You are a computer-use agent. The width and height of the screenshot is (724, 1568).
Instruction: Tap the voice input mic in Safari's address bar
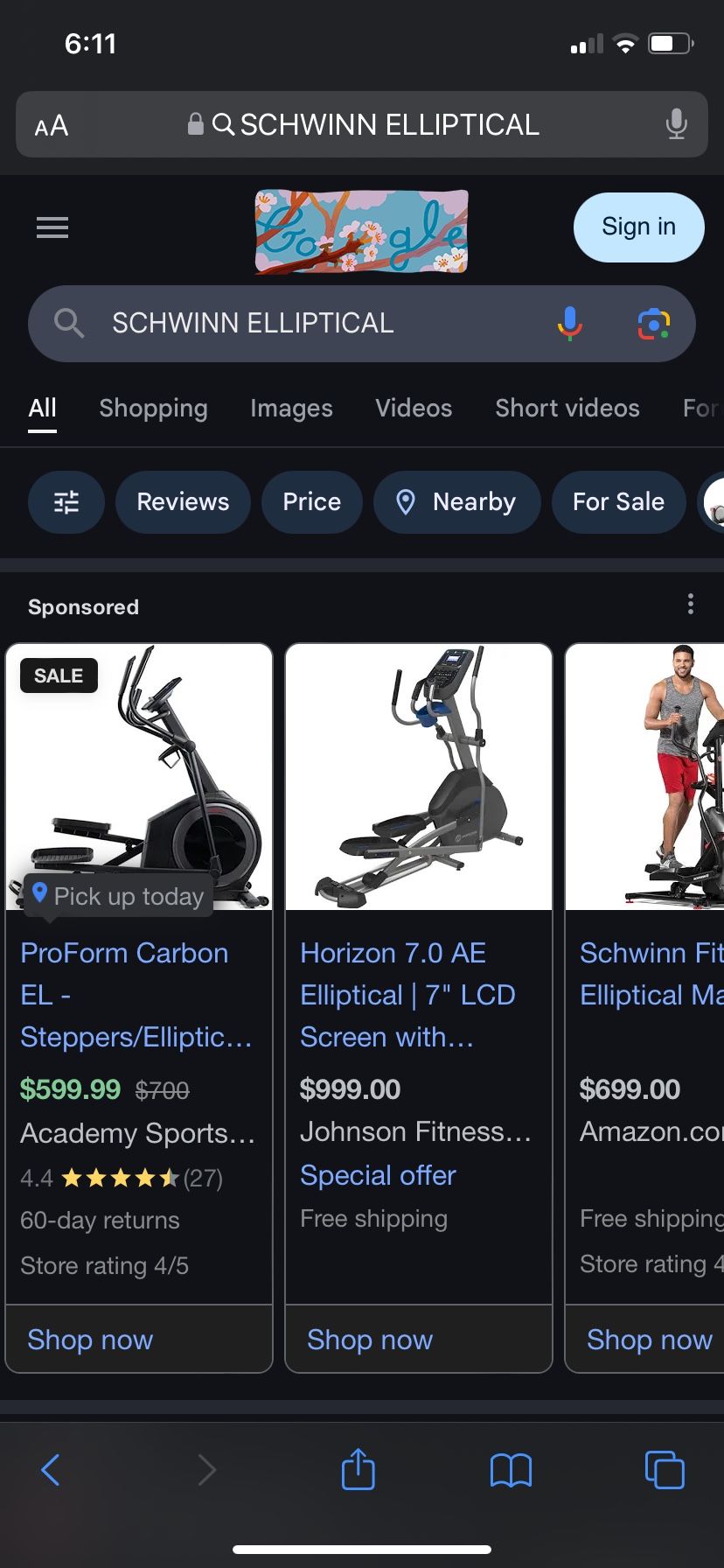[x=675, y=124]
